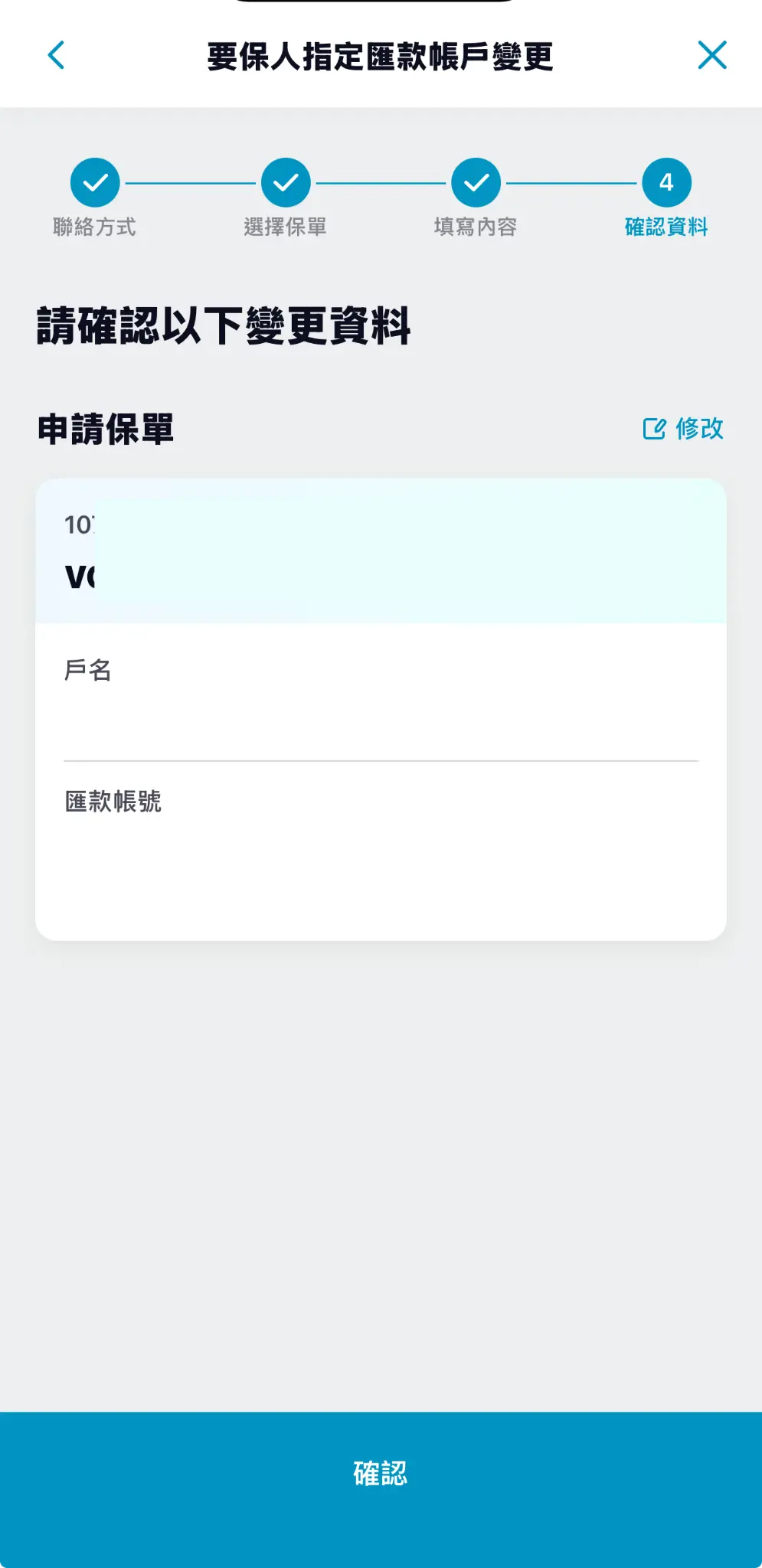The height and width of the screenshot is (1568, 762).
Task: Tap the X close icon at top right
Action: coord(712,54)
